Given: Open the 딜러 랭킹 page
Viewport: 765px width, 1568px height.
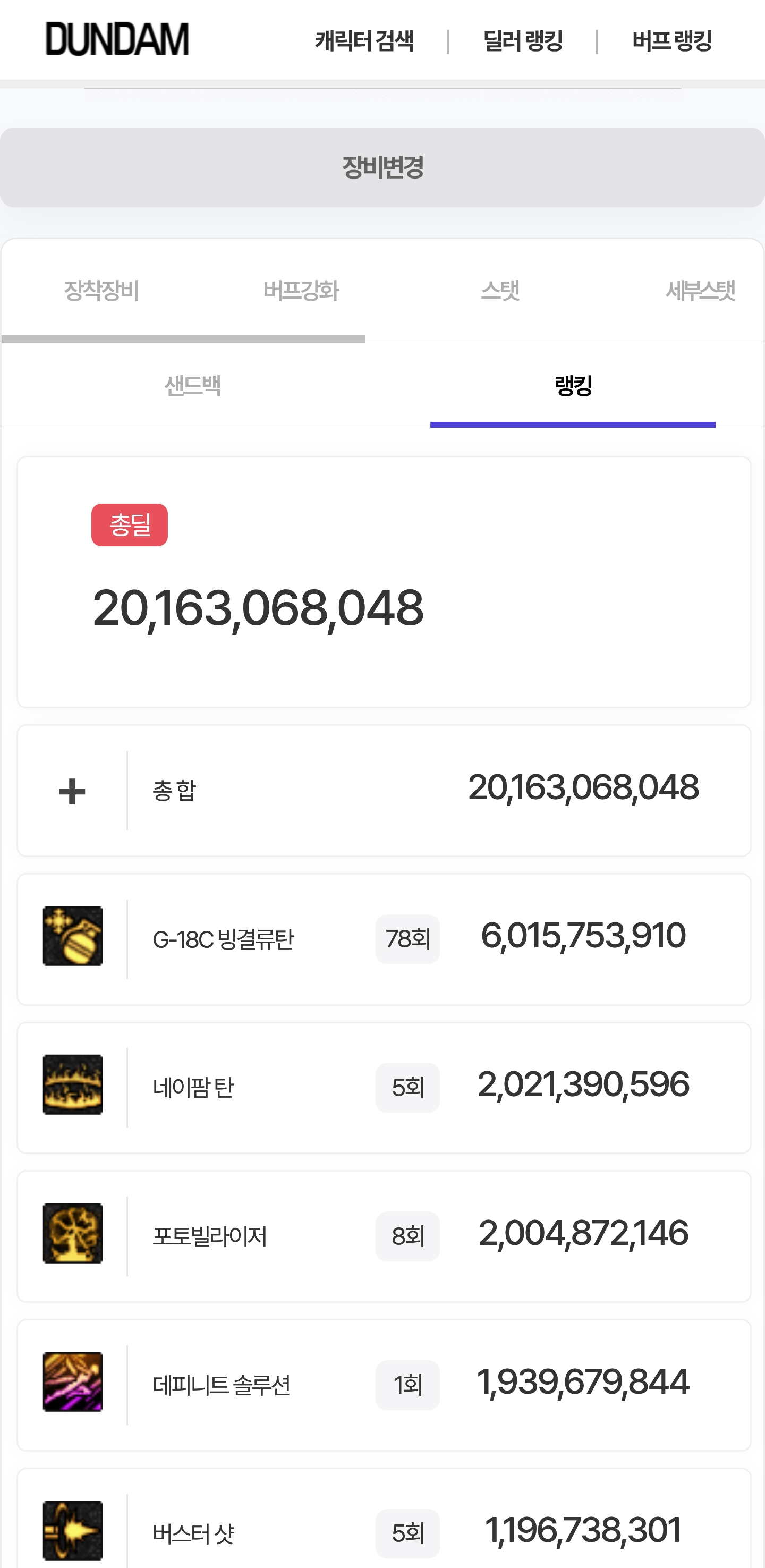Looking at the screenshot, I should (523, 41).
